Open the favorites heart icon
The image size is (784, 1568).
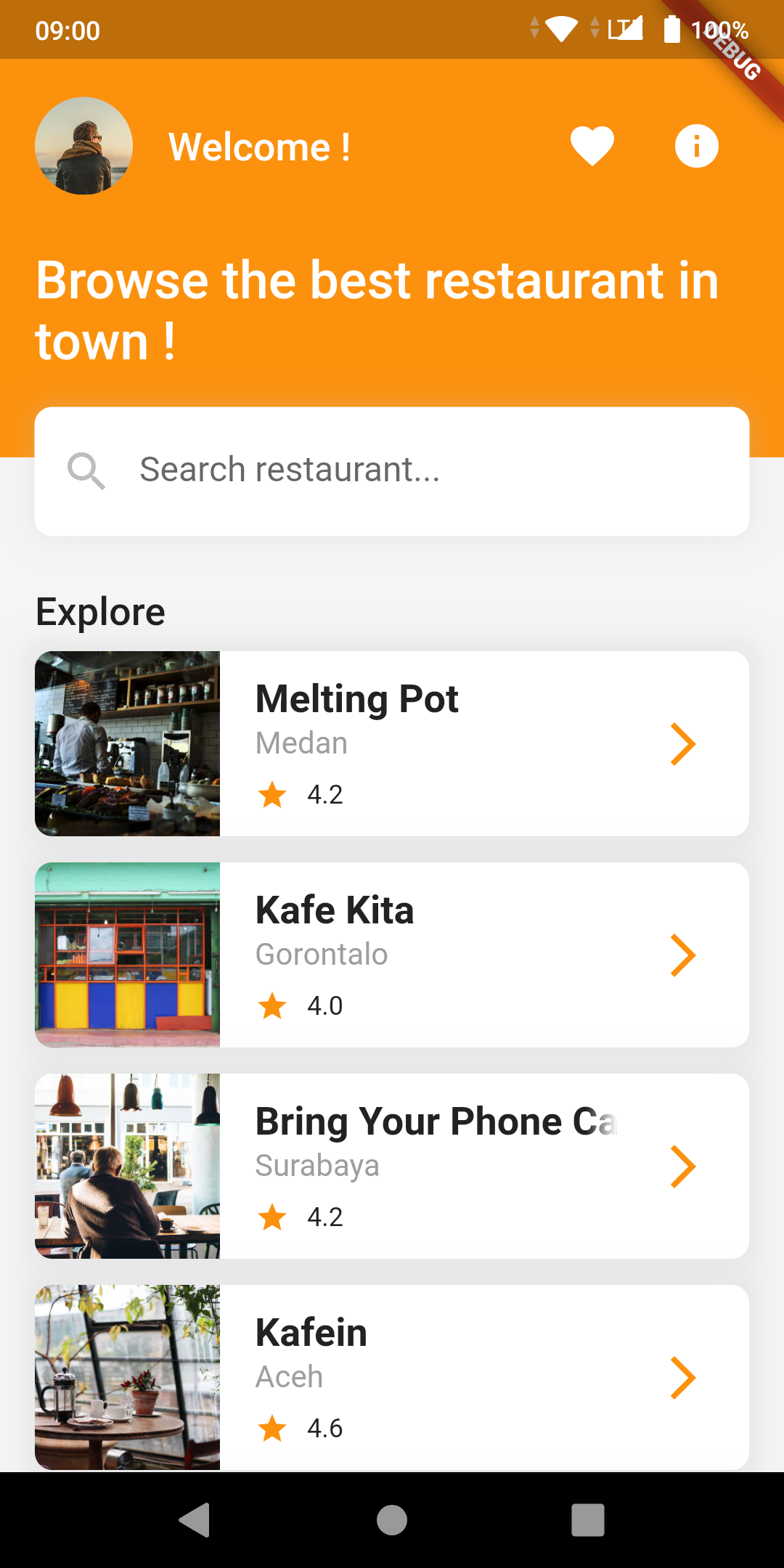coord(592,146)
